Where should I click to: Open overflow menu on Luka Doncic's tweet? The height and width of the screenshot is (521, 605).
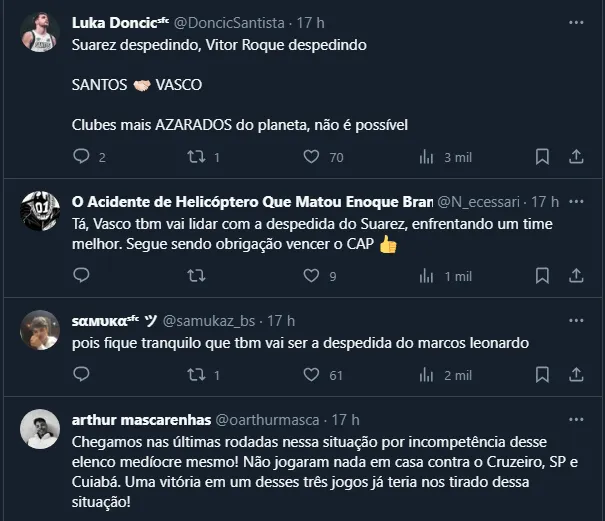[576, 22]
